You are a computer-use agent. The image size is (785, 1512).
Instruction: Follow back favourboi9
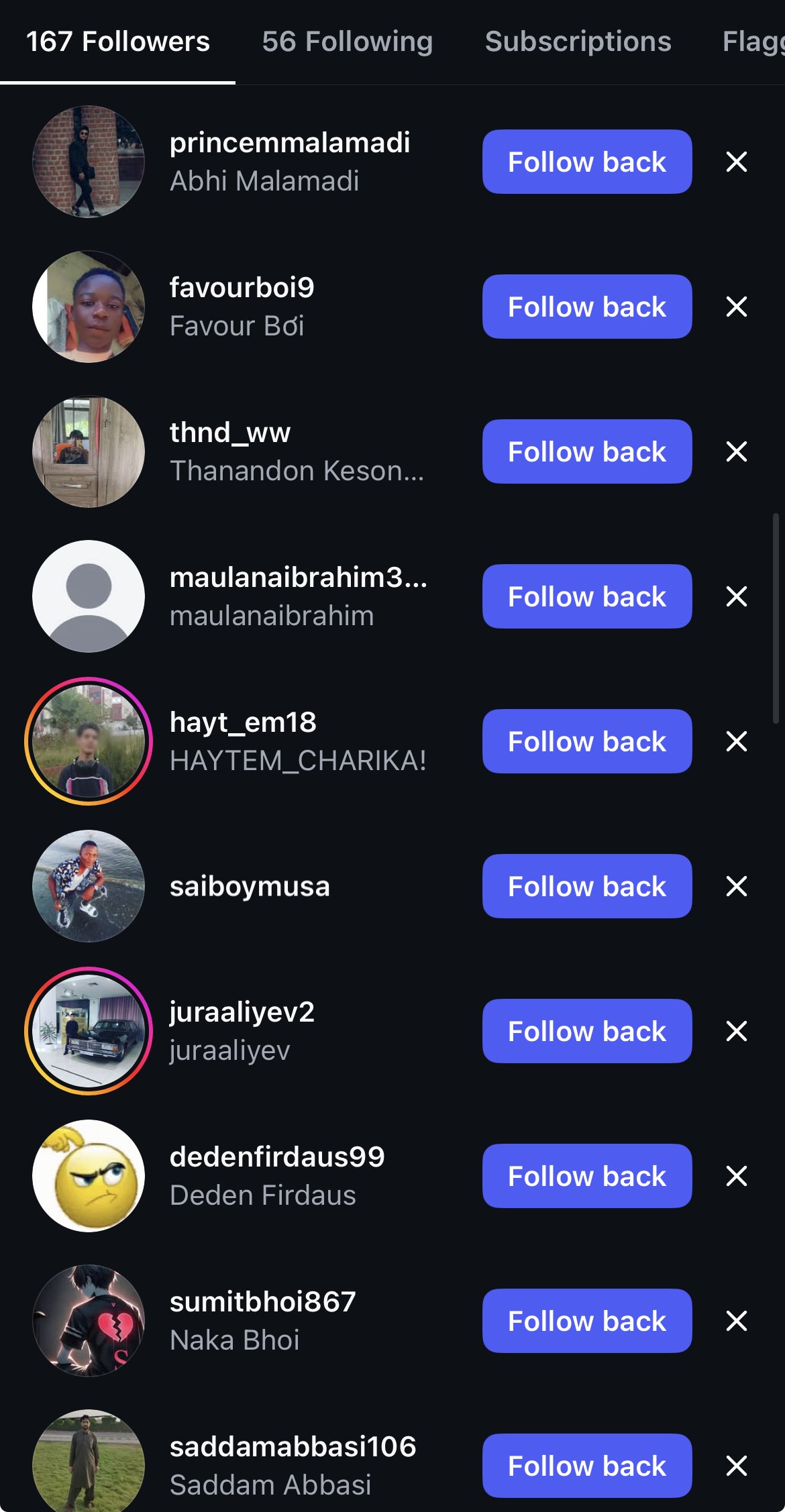[586, 307]
